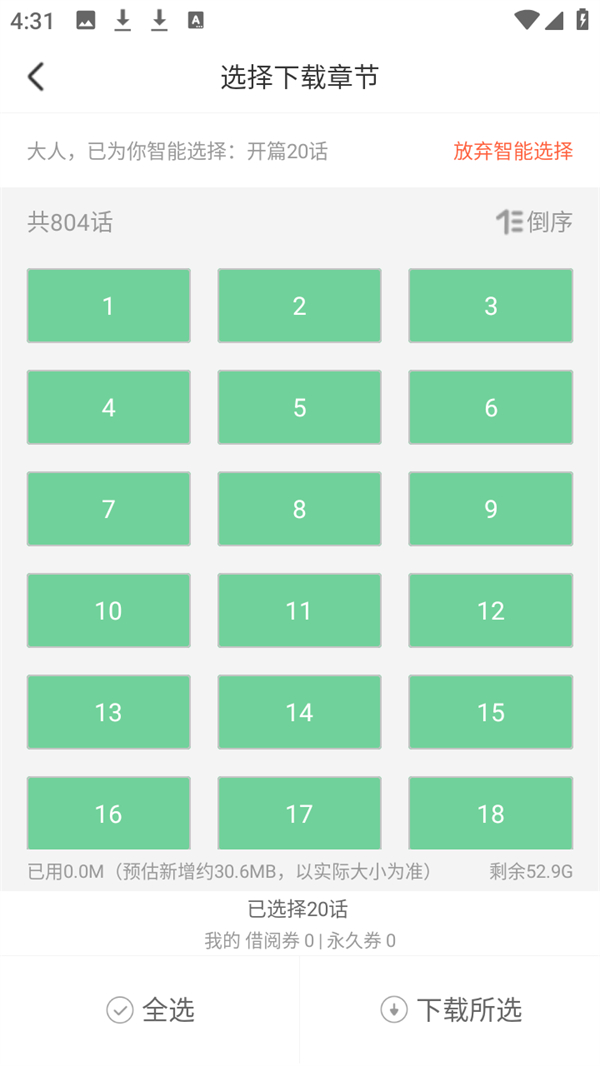Go back from chapter selection

(x=36, y=77)
